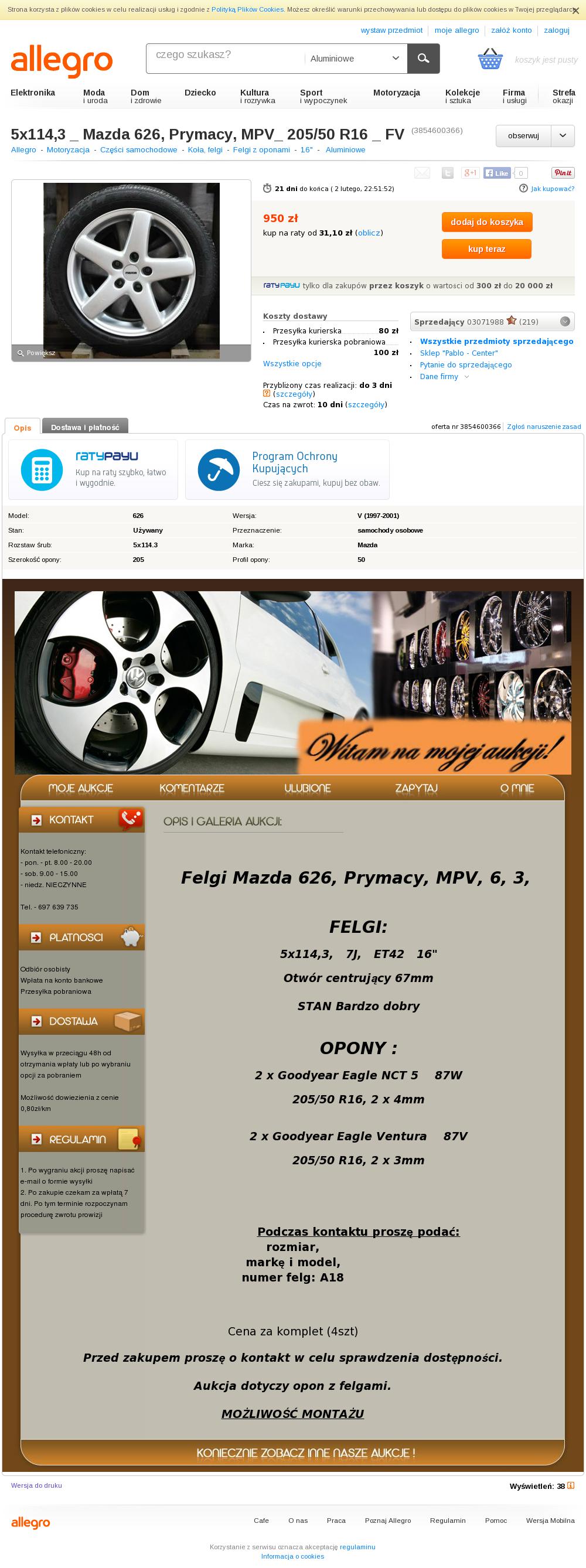The height and width of the screenshot is (1568, 586).
Task: Dismiss the cookies notice banner
Action: [x=575, y=11]
